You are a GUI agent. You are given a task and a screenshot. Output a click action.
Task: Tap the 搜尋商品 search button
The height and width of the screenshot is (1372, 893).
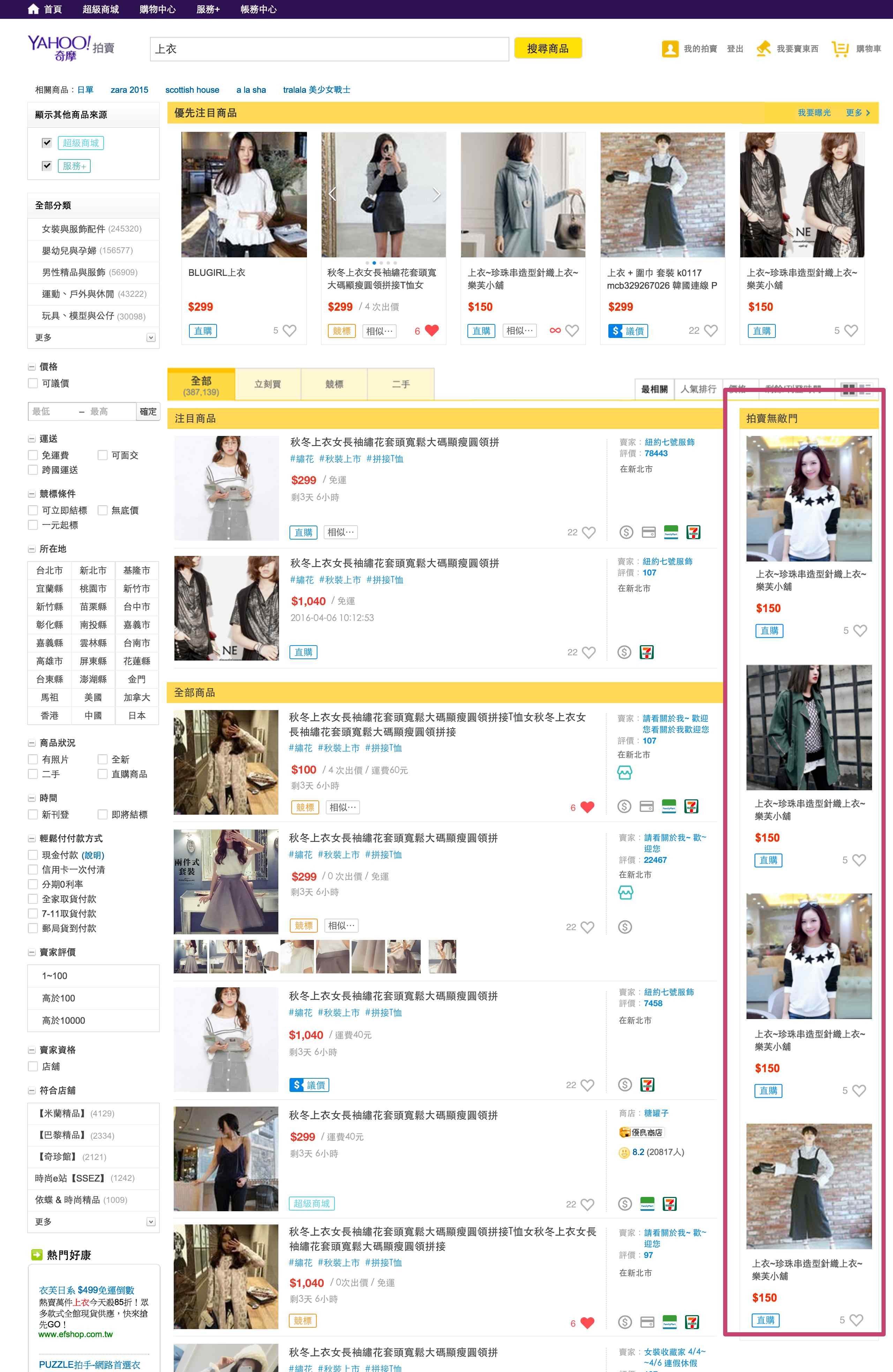(x=547, y=48)
